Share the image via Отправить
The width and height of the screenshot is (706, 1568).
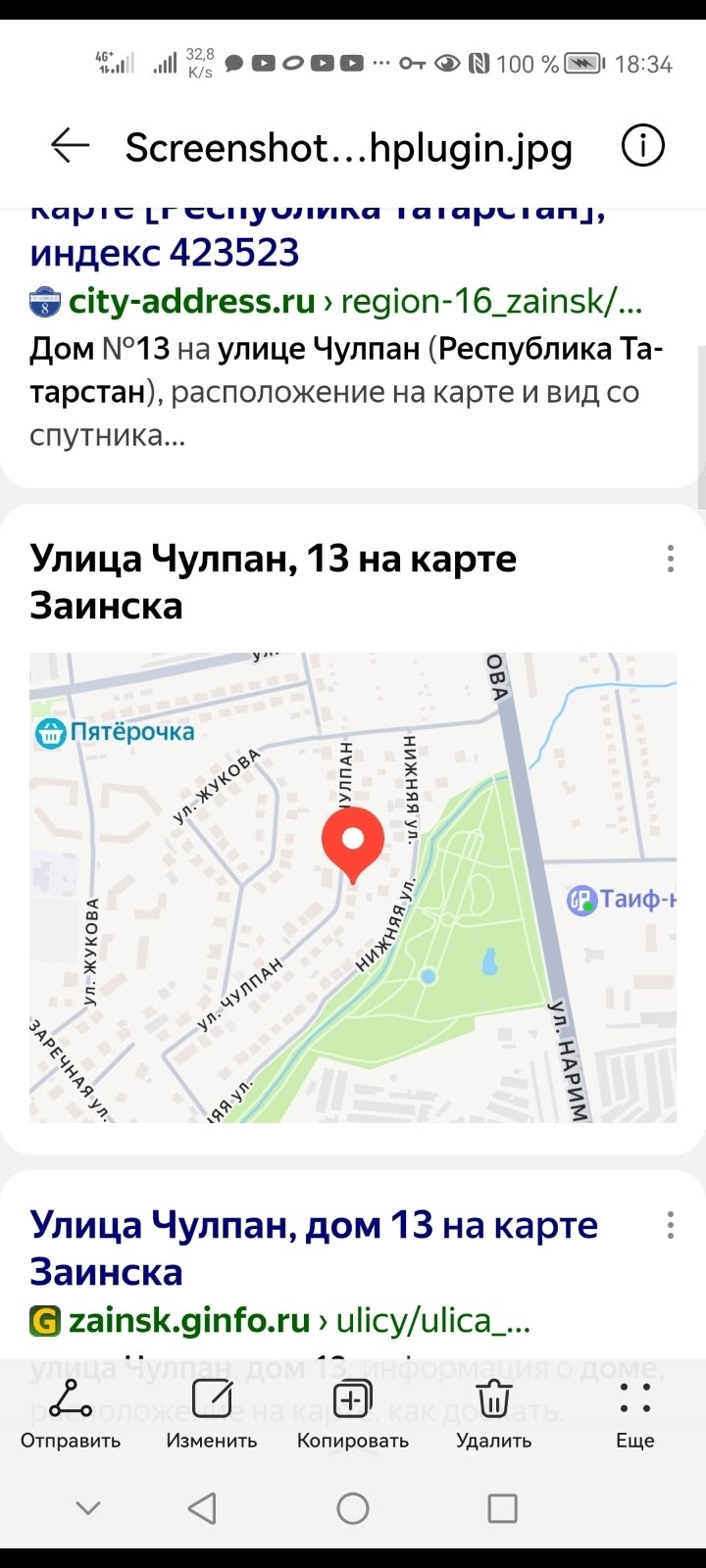[71, 1413]
